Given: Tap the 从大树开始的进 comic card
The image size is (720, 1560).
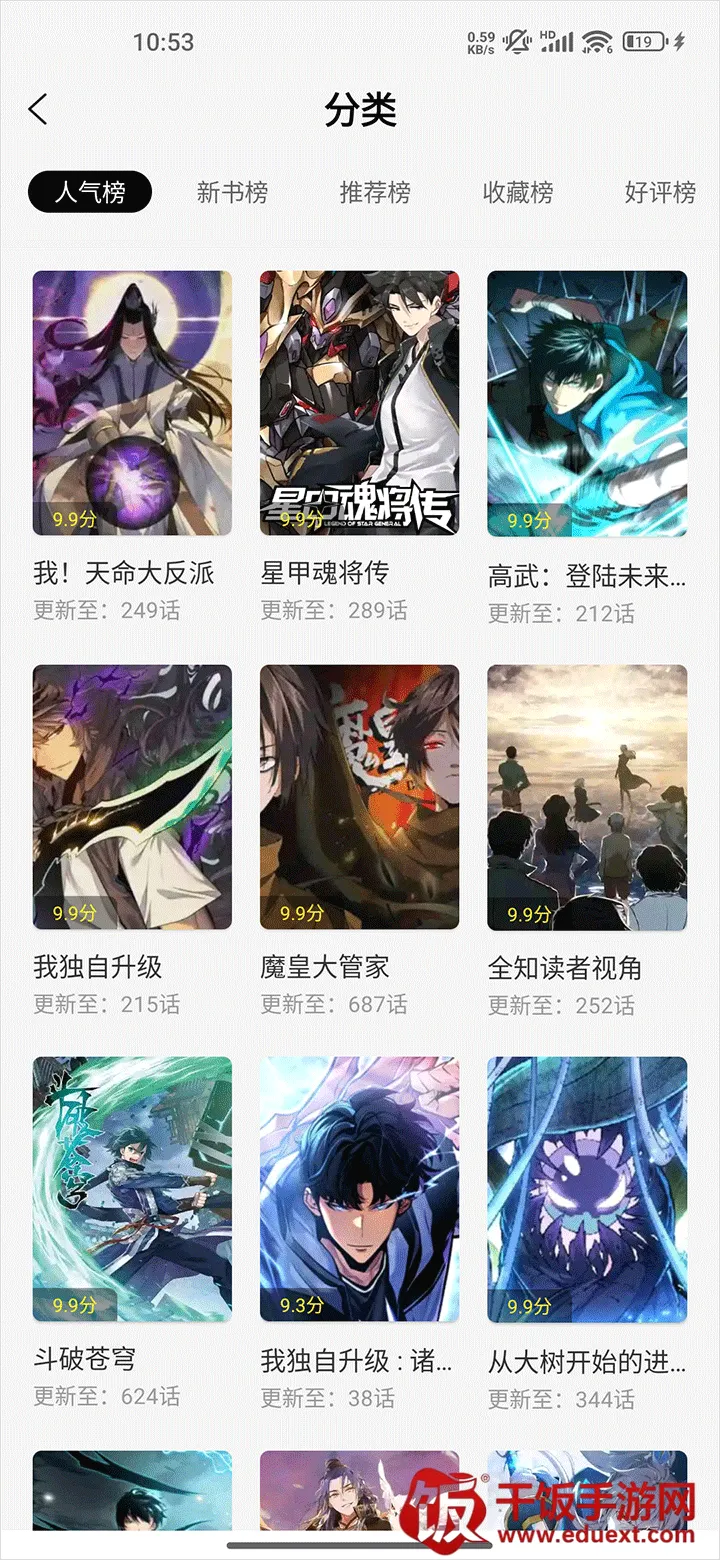Looking at the screenshot, I should (587, 1189).
